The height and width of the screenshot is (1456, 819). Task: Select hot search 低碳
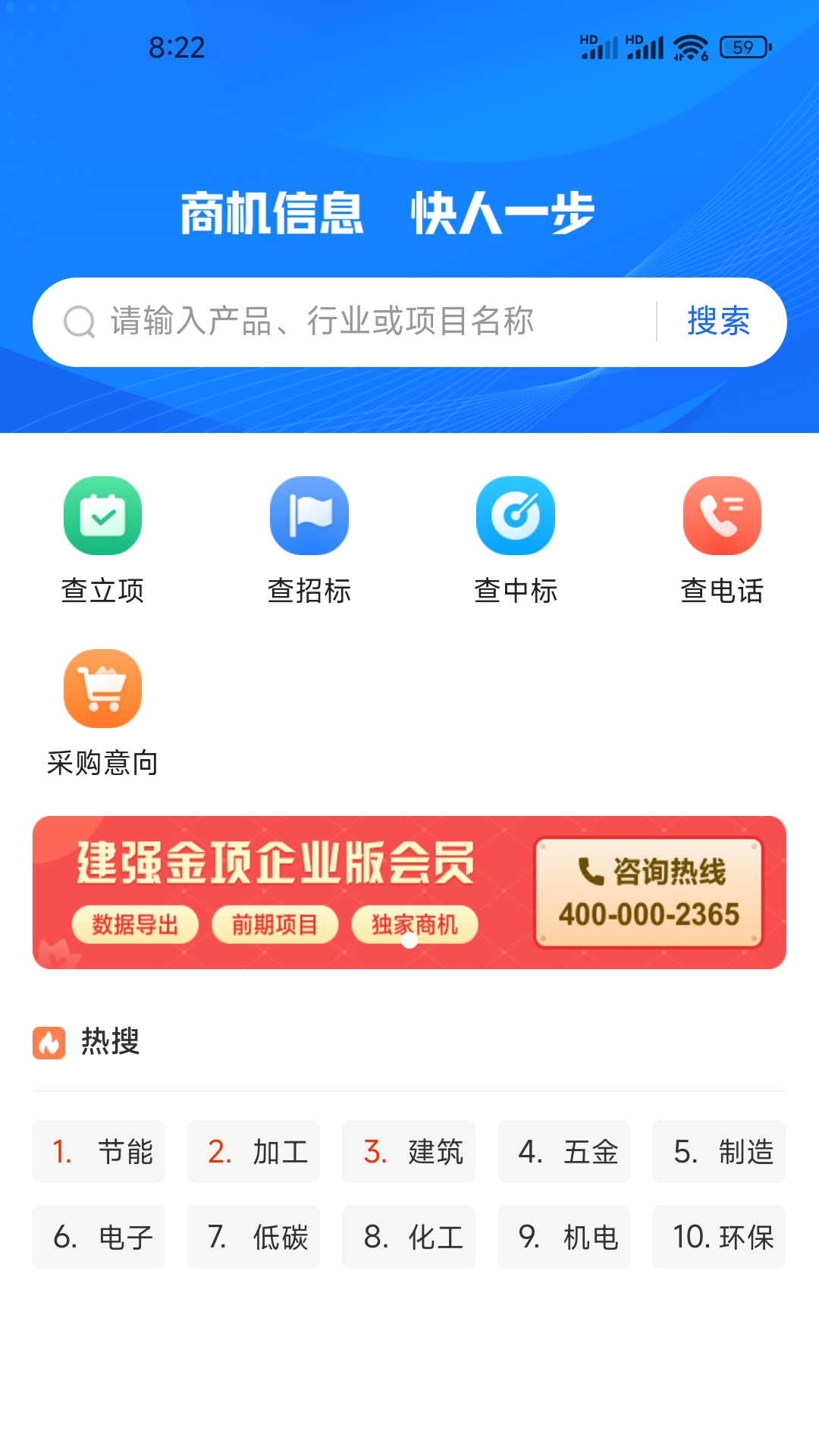click(x=253, y=1236)
